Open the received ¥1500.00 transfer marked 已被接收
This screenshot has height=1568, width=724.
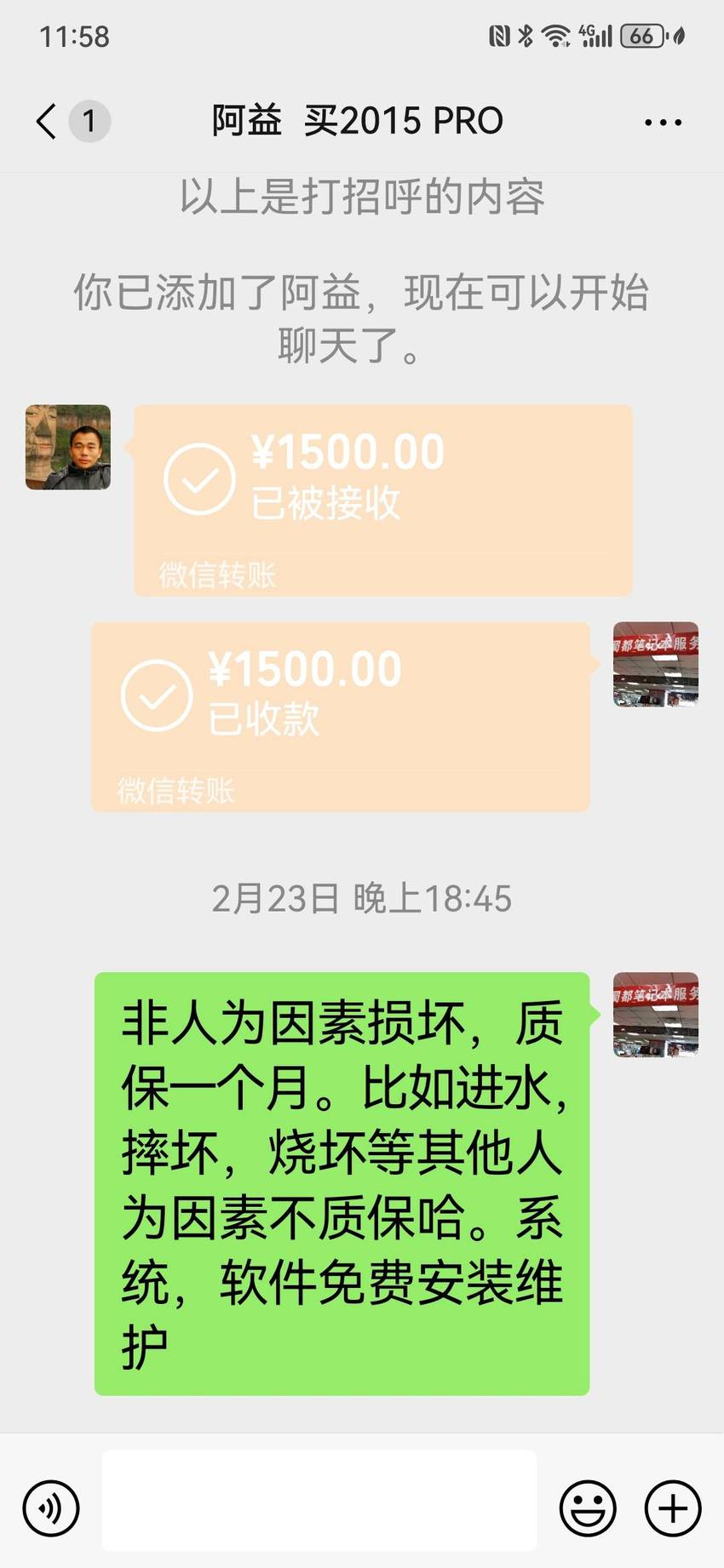tap(383, 501)
